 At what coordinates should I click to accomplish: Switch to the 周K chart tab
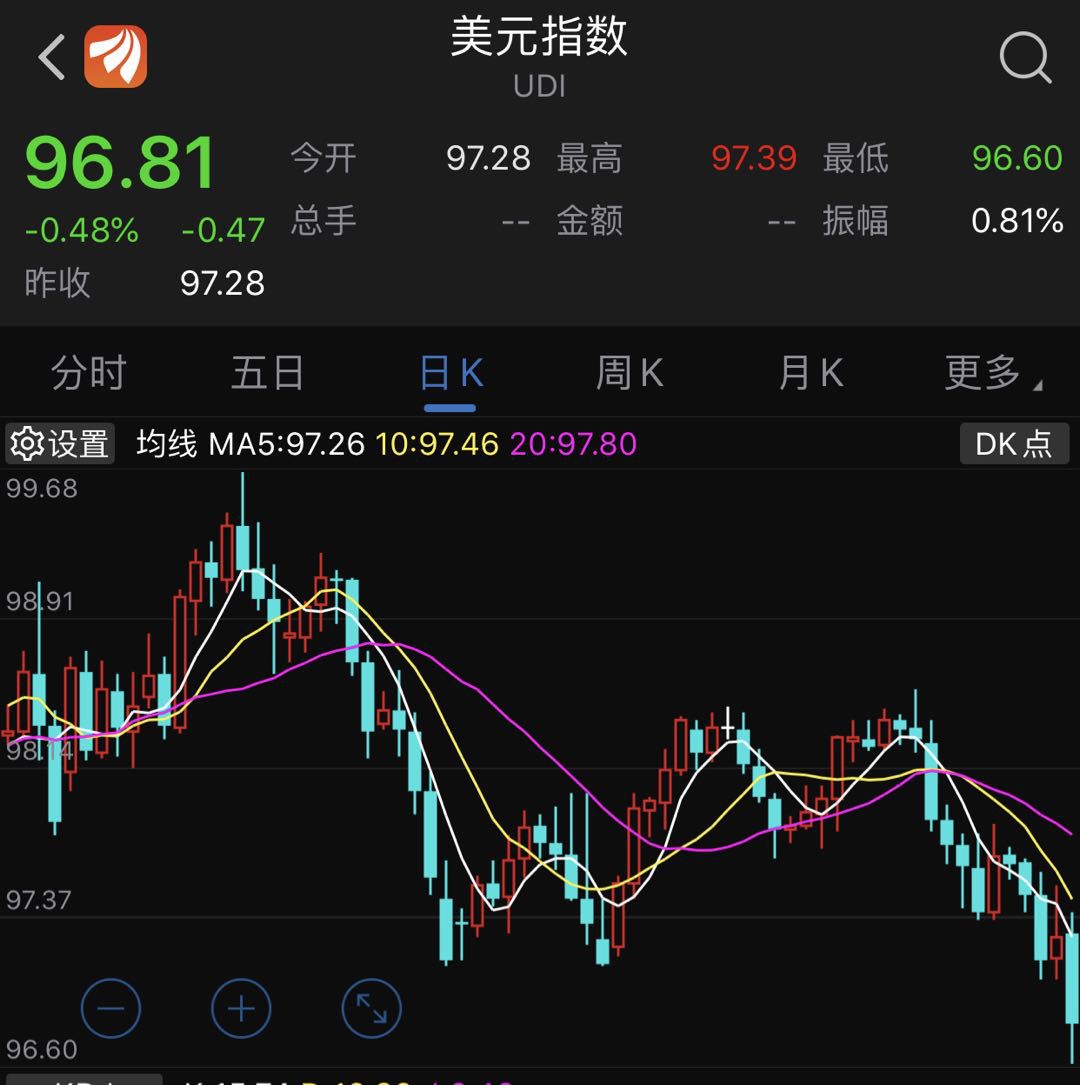tap(629, 374)
